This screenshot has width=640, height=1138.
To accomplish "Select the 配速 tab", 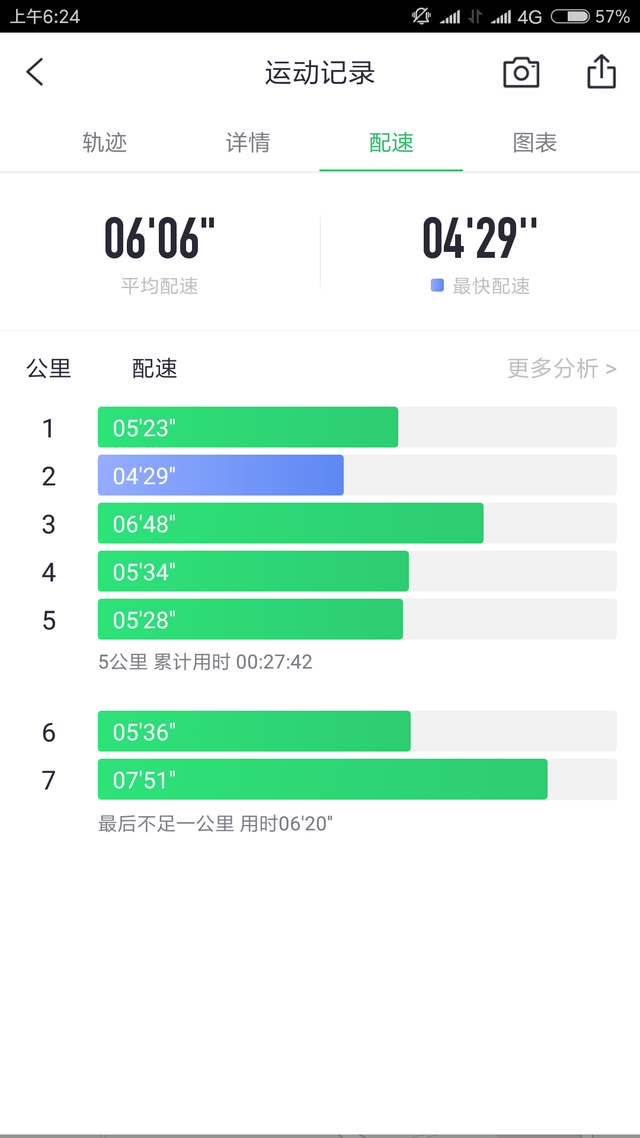I will 391,142.
